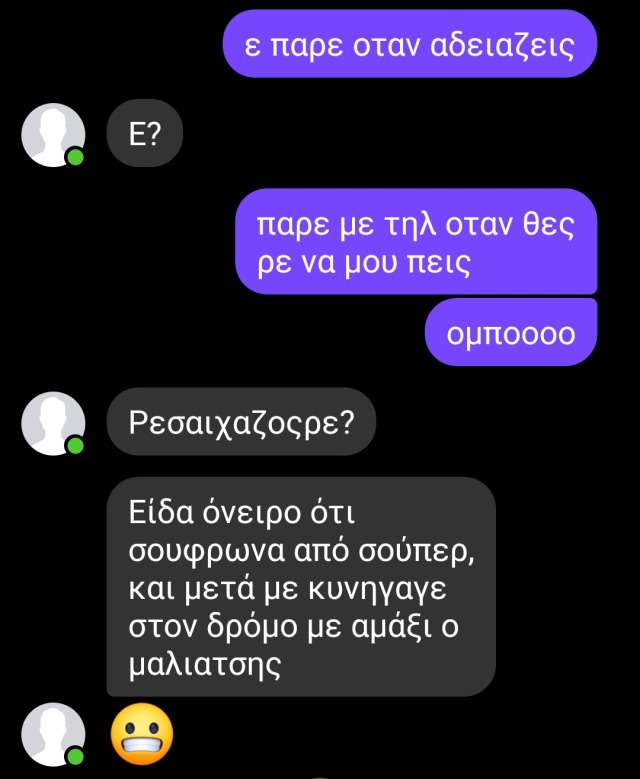Tap the "Είδα όνειρο" message bubble
This screenshot has width=640, height=779.
click(x=300, y=587)
